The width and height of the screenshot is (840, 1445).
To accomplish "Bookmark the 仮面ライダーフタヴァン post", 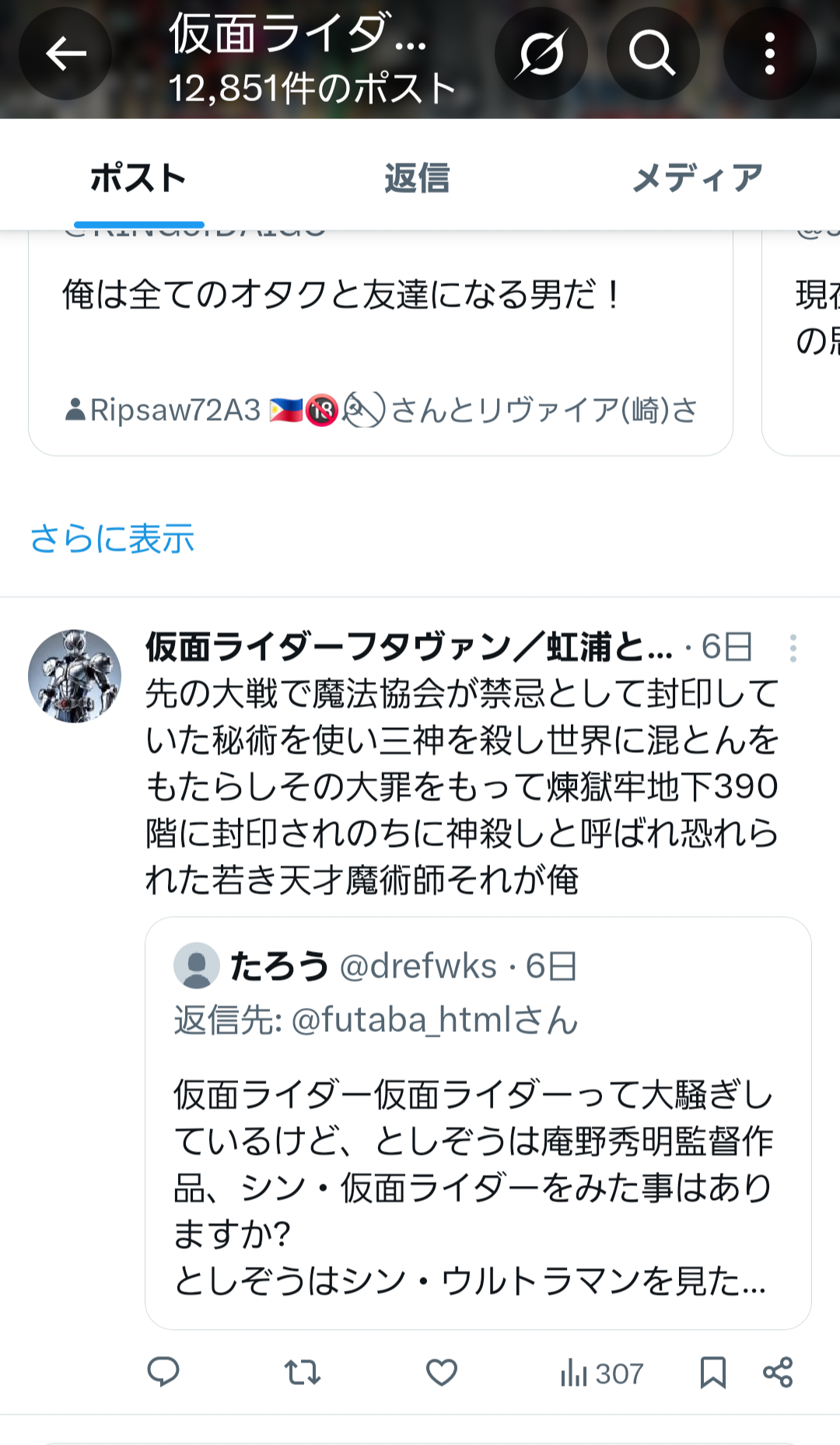I will tap(712, 1373).
